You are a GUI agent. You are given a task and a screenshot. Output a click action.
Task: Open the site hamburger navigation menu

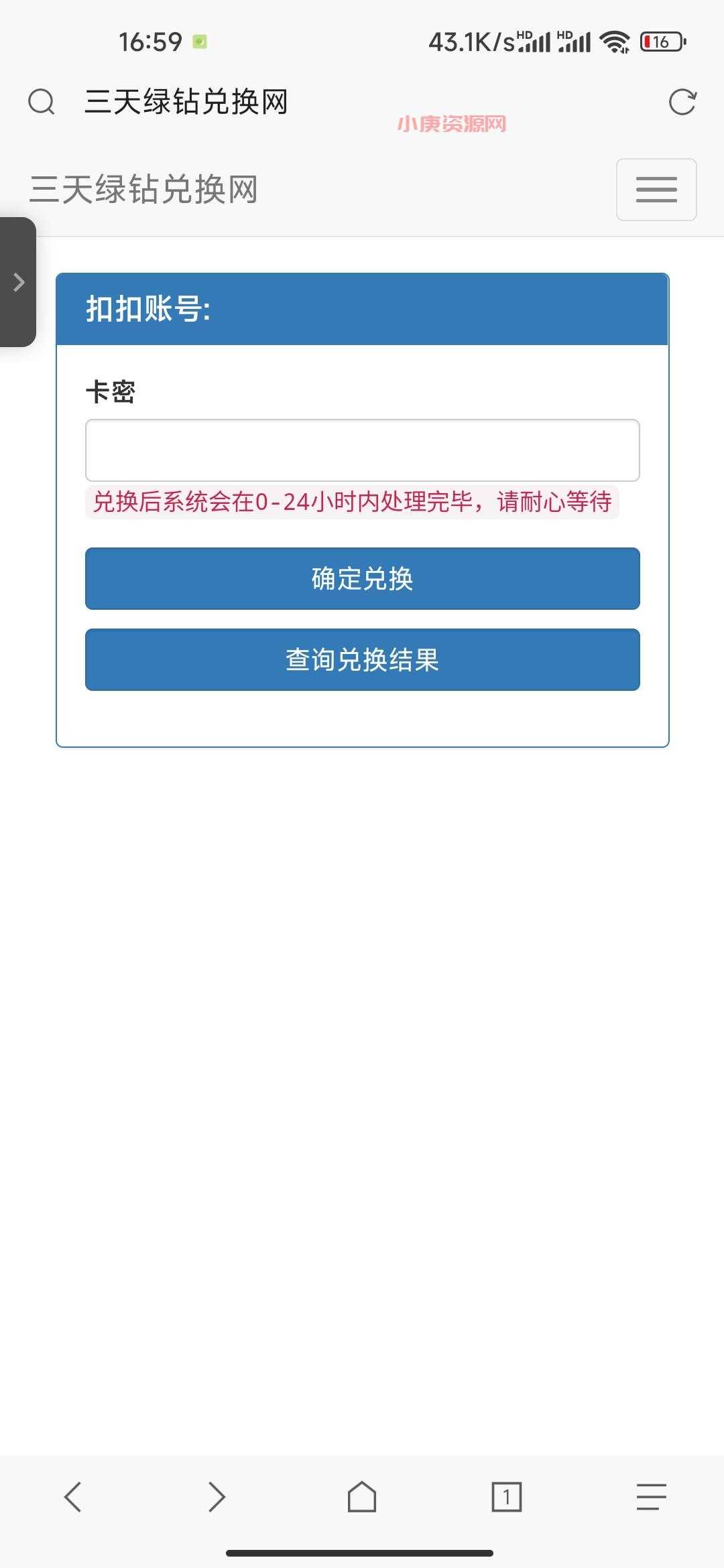coord(656,190)
